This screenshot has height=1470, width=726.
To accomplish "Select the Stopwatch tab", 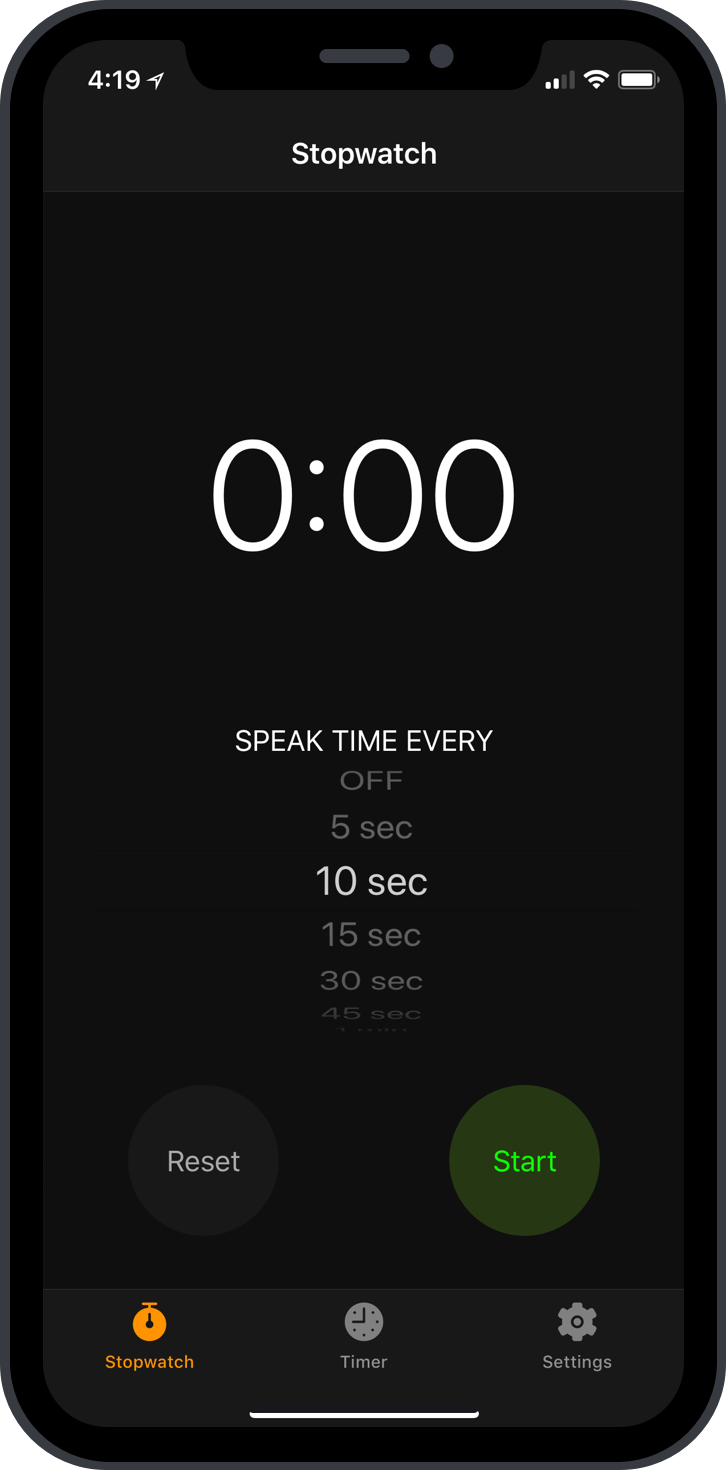I will (x=150, y=1336).
